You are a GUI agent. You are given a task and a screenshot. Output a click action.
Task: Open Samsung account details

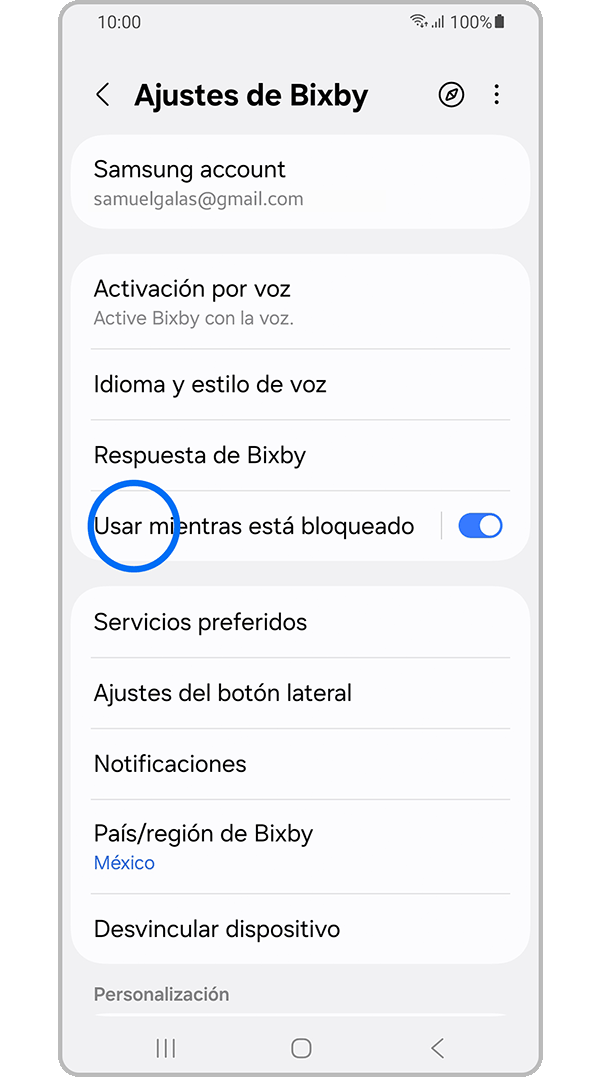tap(300, 182)
